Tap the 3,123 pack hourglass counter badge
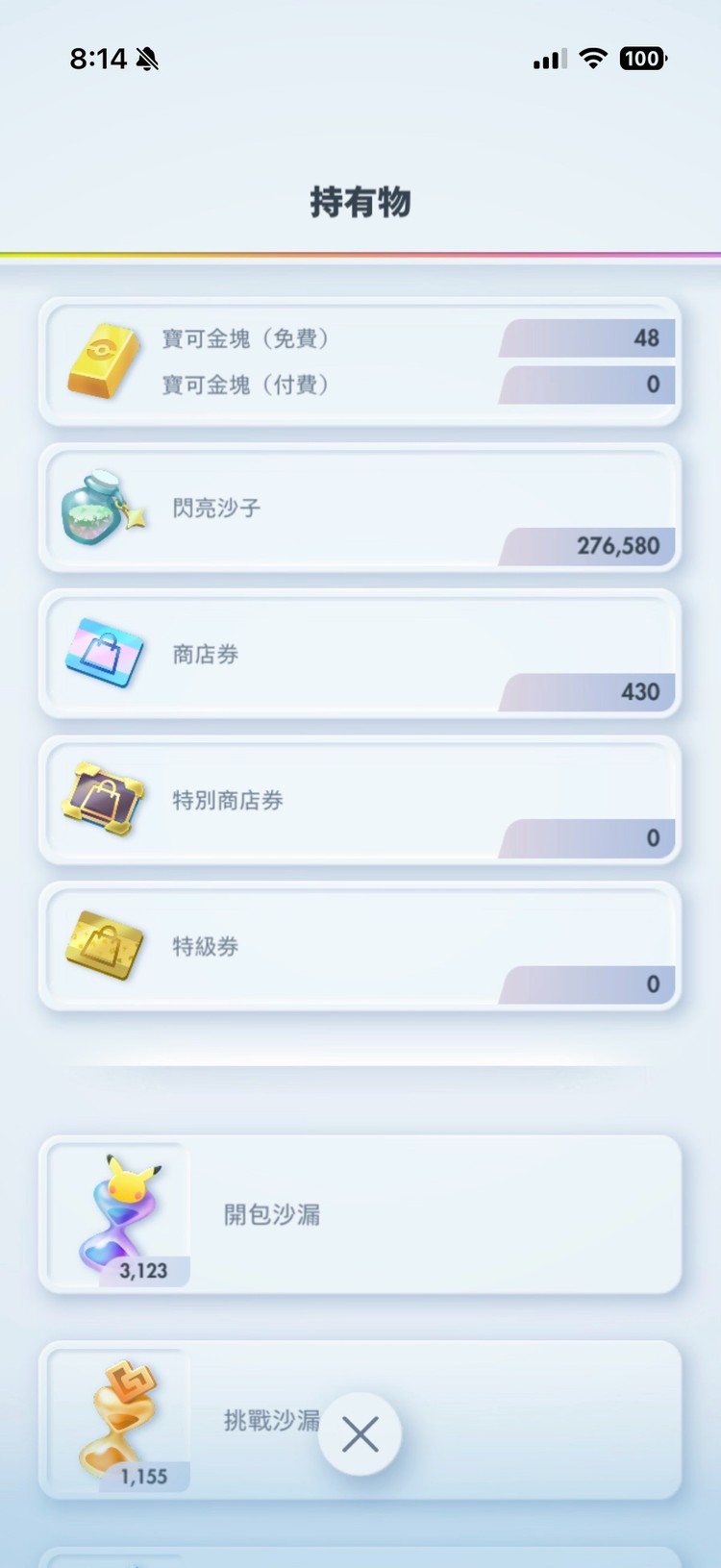Image resolution: width=721 pixels, height=1568 pixels. coord(142,1271)
